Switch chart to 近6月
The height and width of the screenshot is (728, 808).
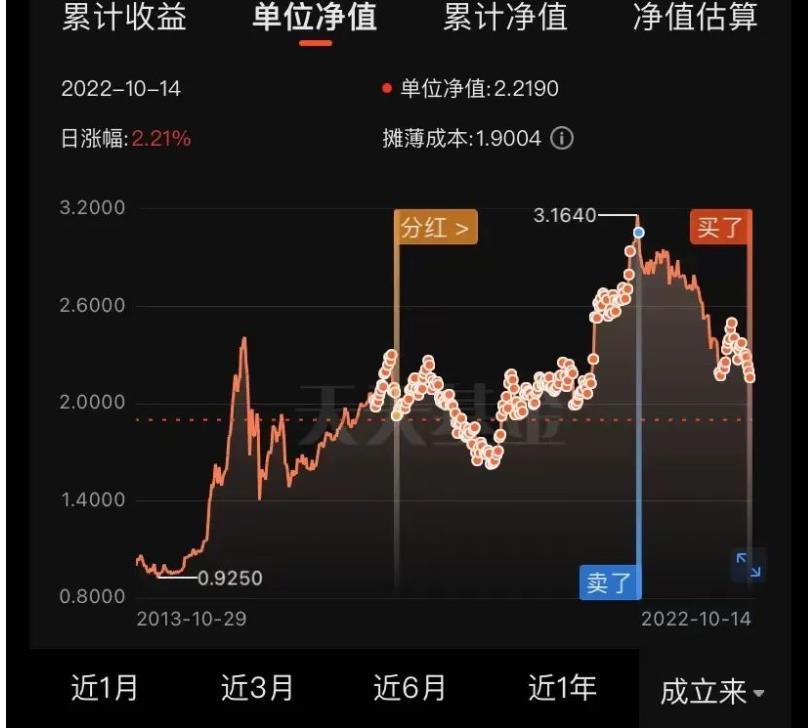[x=409, y=688]
